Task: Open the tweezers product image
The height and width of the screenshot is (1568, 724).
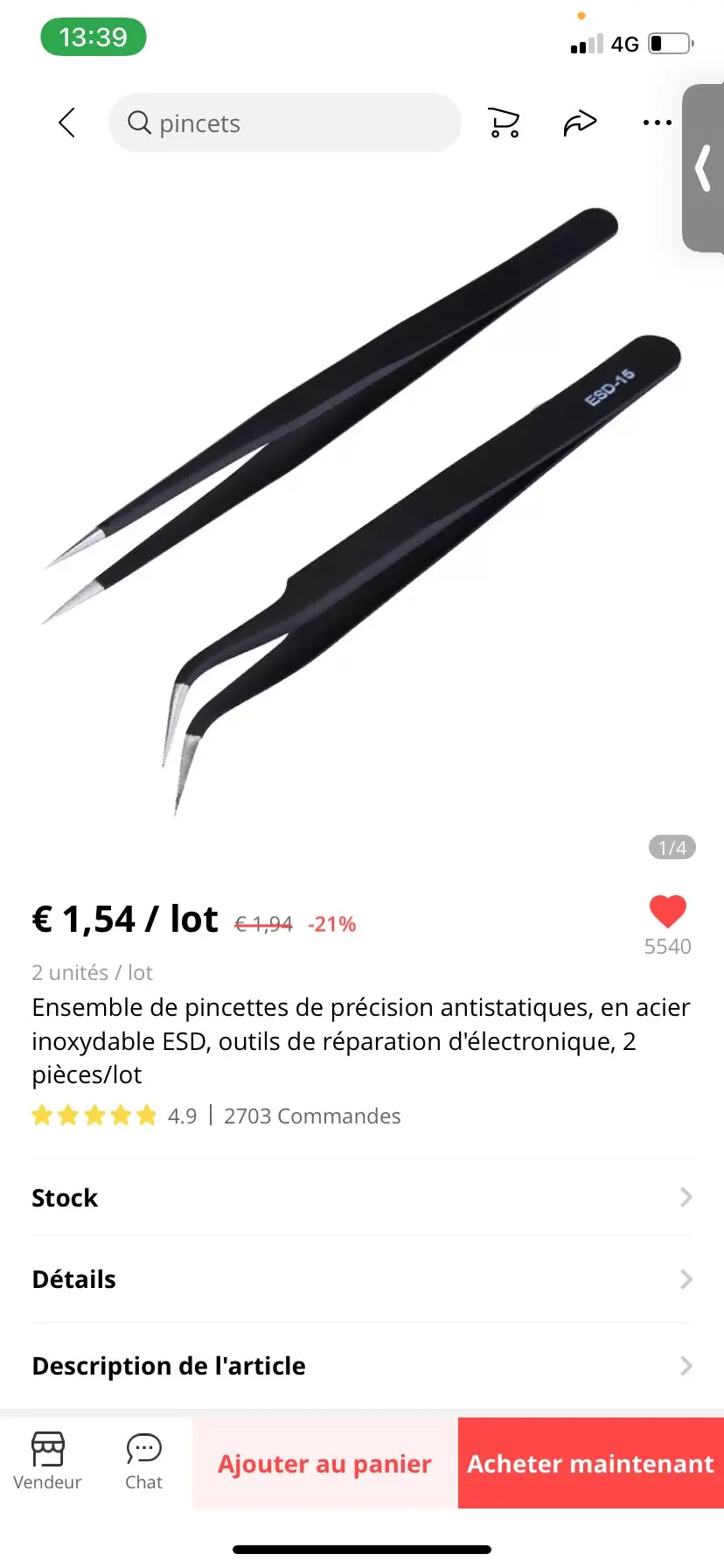Action: [x=362, y=507]
